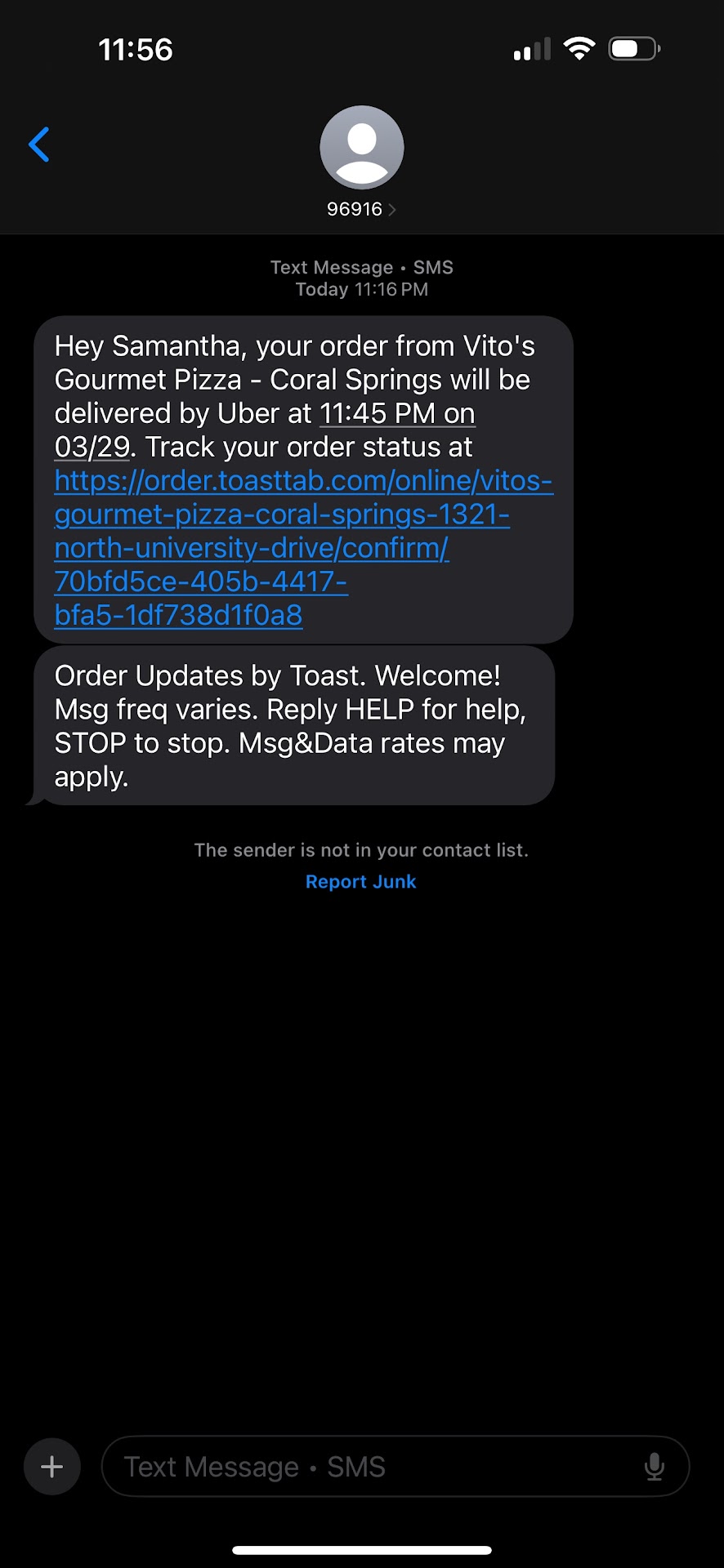The width and height of the screenshot is (724, 1568).
Task: Open the plus attachments menu
Action: (52, 1467)
